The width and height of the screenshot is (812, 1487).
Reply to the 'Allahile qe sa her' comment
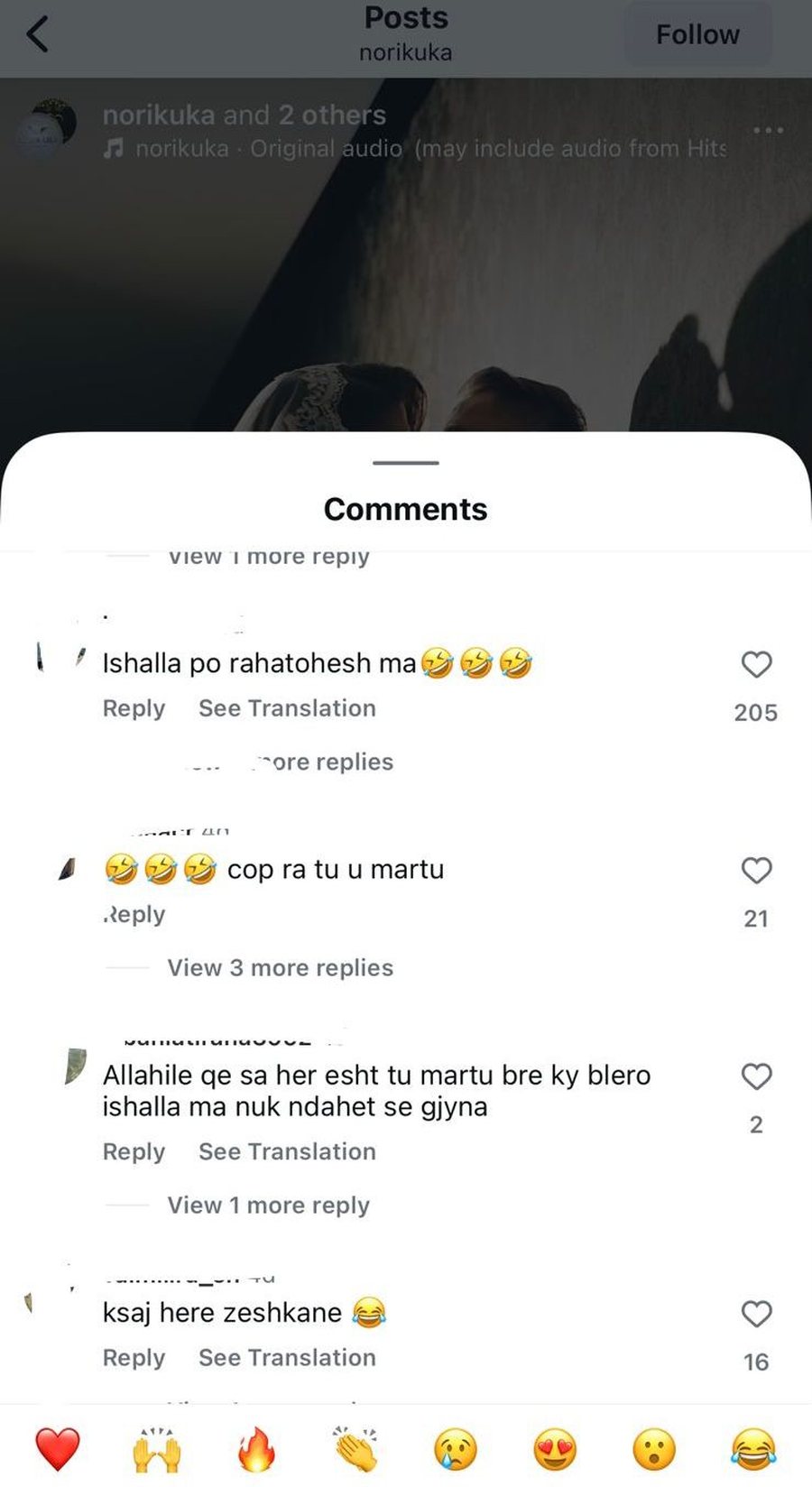134,1151
